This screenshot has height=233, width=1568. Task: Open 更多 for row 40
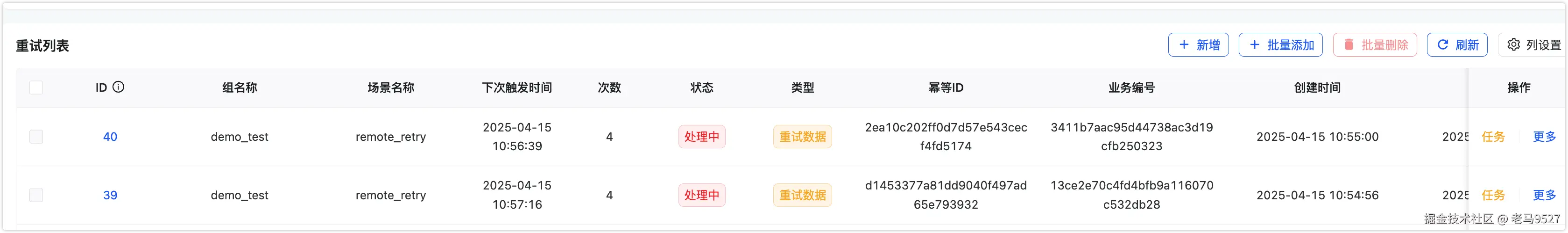pos(1544,137)
